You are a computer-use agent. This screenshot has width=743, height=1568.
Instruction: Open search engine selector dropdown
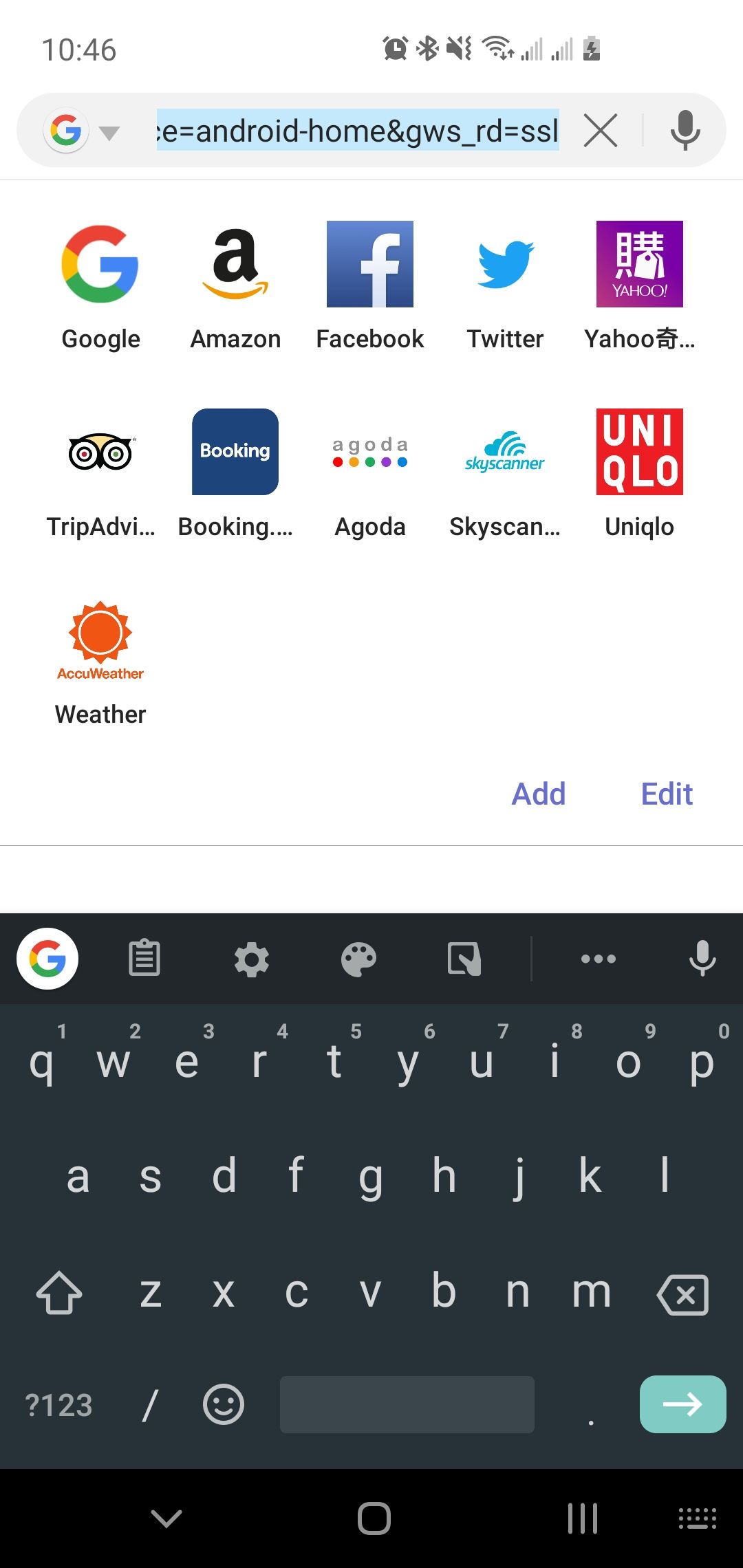(x=81, y=131)
